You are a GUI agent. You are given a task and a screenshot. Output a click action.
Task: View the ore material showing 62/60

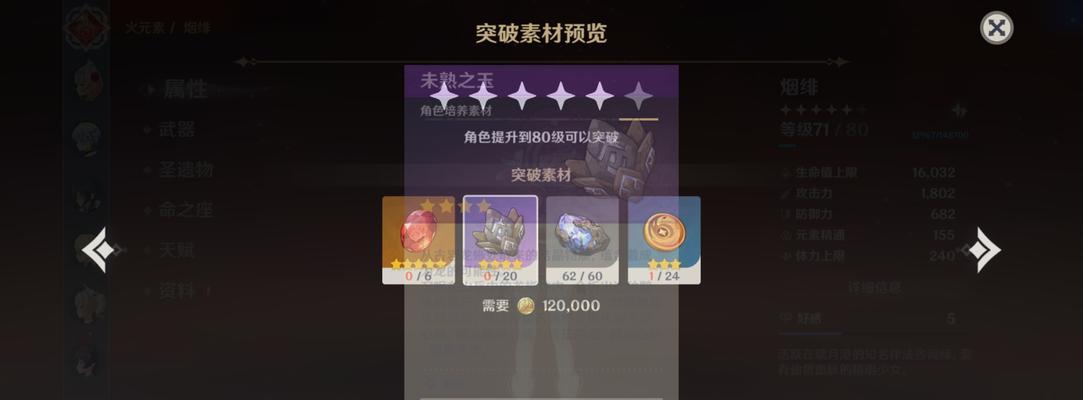click(x=582, y=239)
